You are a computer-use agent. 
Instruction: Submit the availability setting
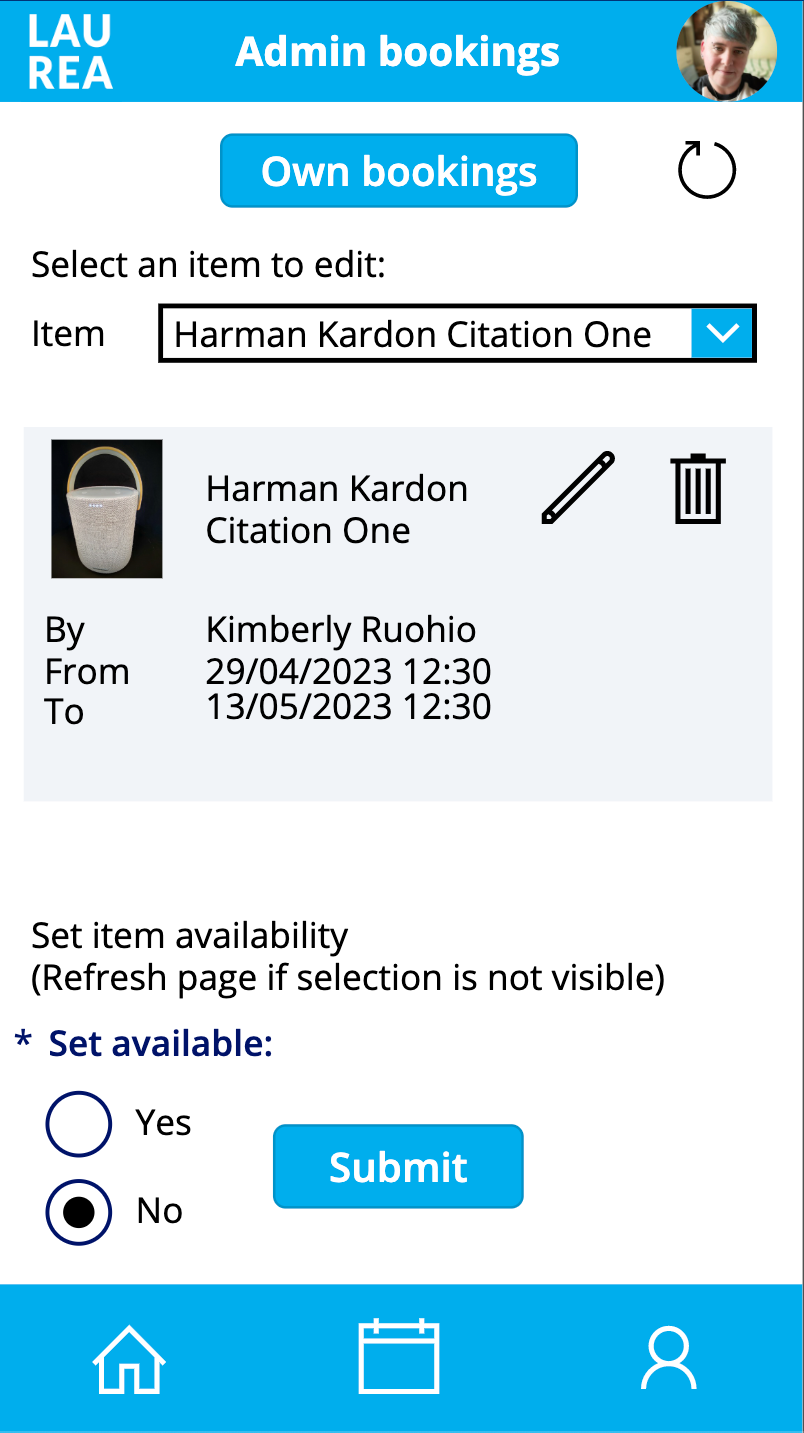point(398,1166)
